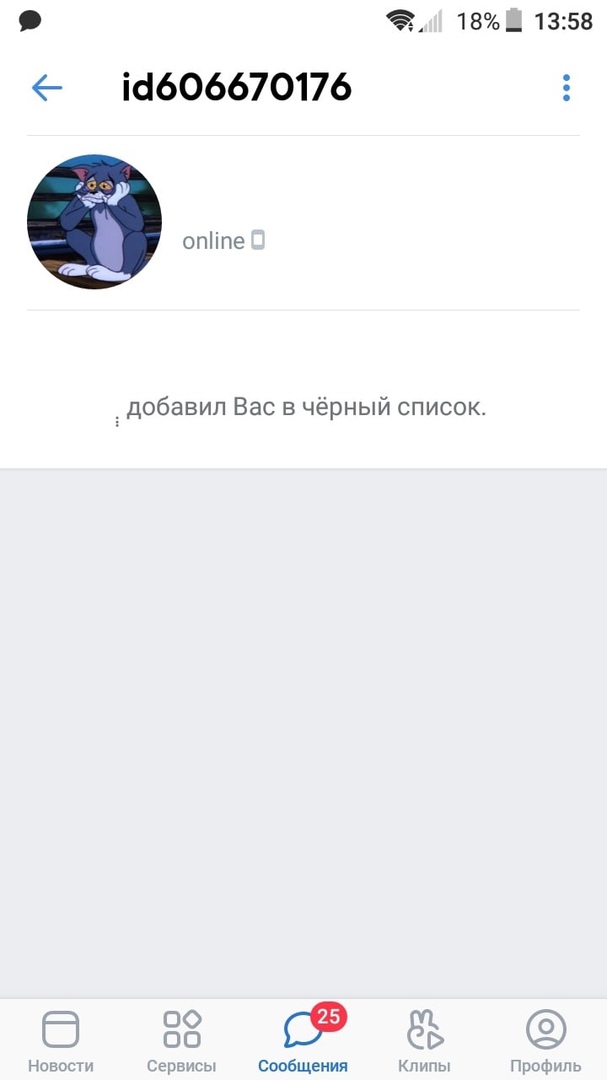Switch to the Новости tab

61,1040
